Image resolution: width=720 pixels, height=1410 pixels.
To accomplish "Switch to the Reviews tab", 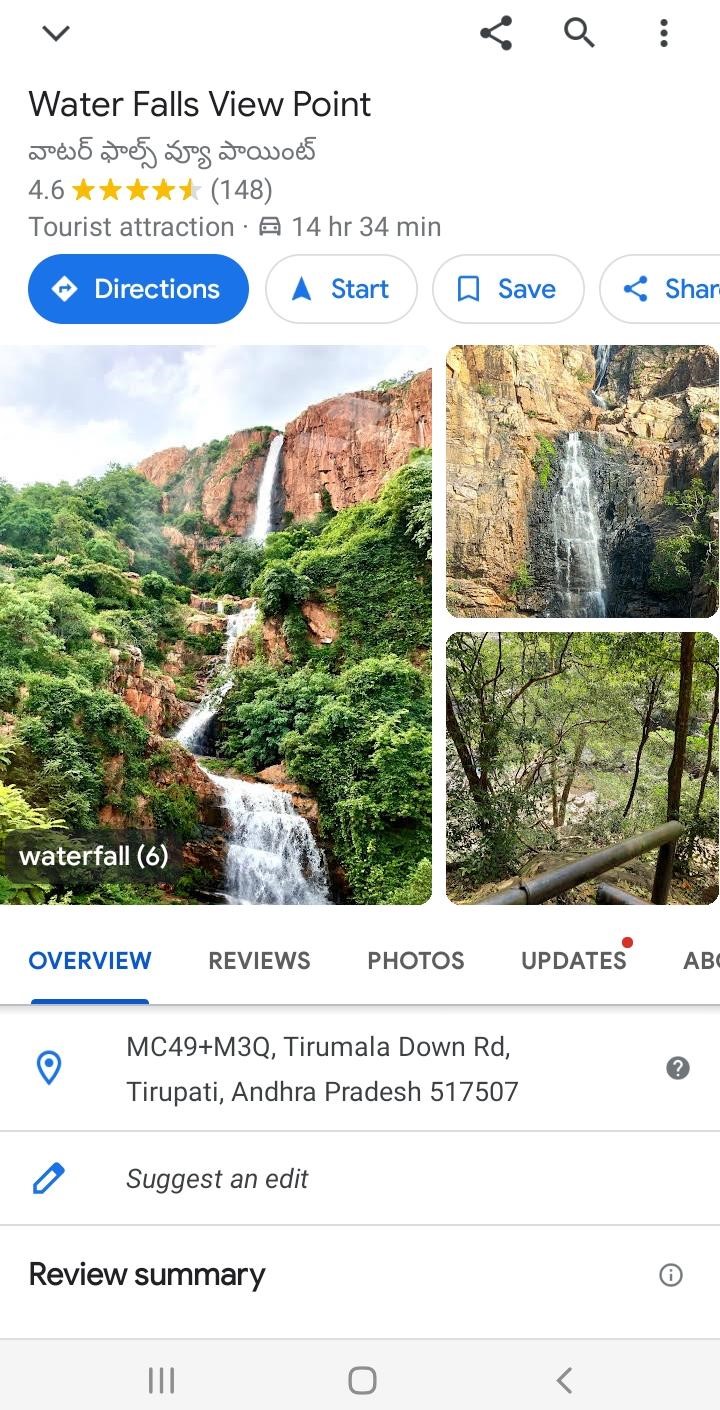I will coord(259,961).
